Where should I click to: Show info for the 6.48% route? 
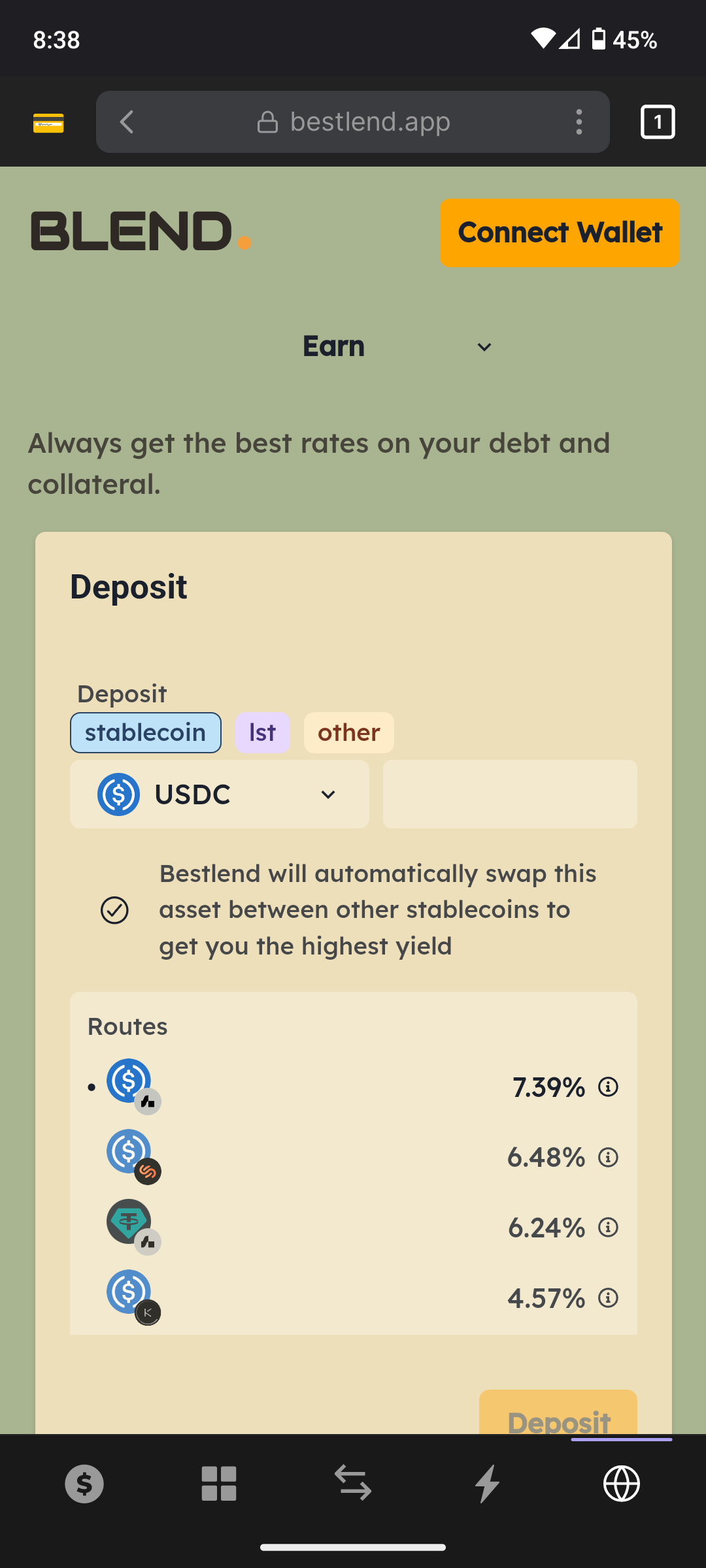[609, 1158]
